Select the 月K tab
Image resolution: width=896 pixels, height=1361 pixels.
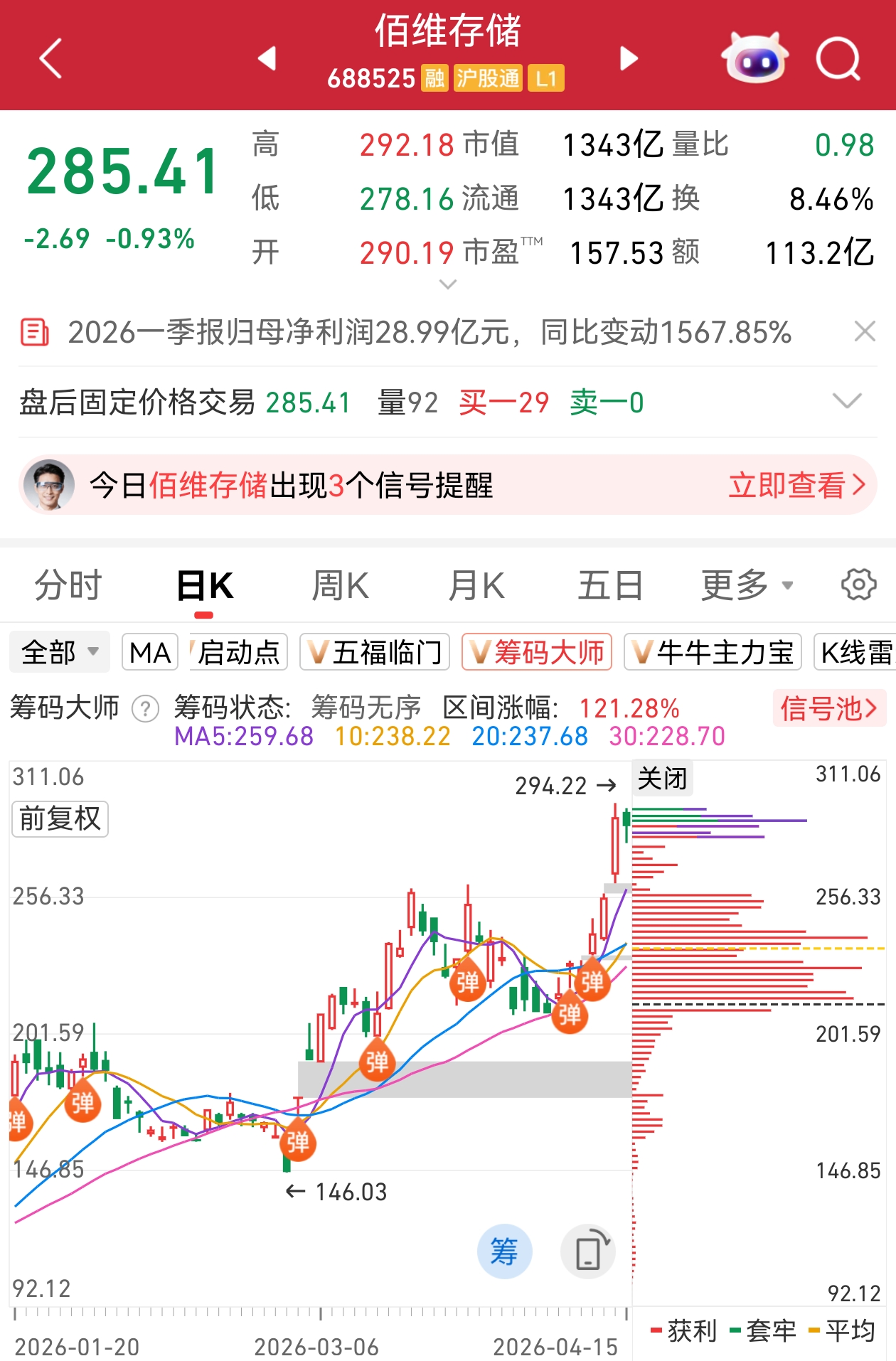[x=476, y=586]
